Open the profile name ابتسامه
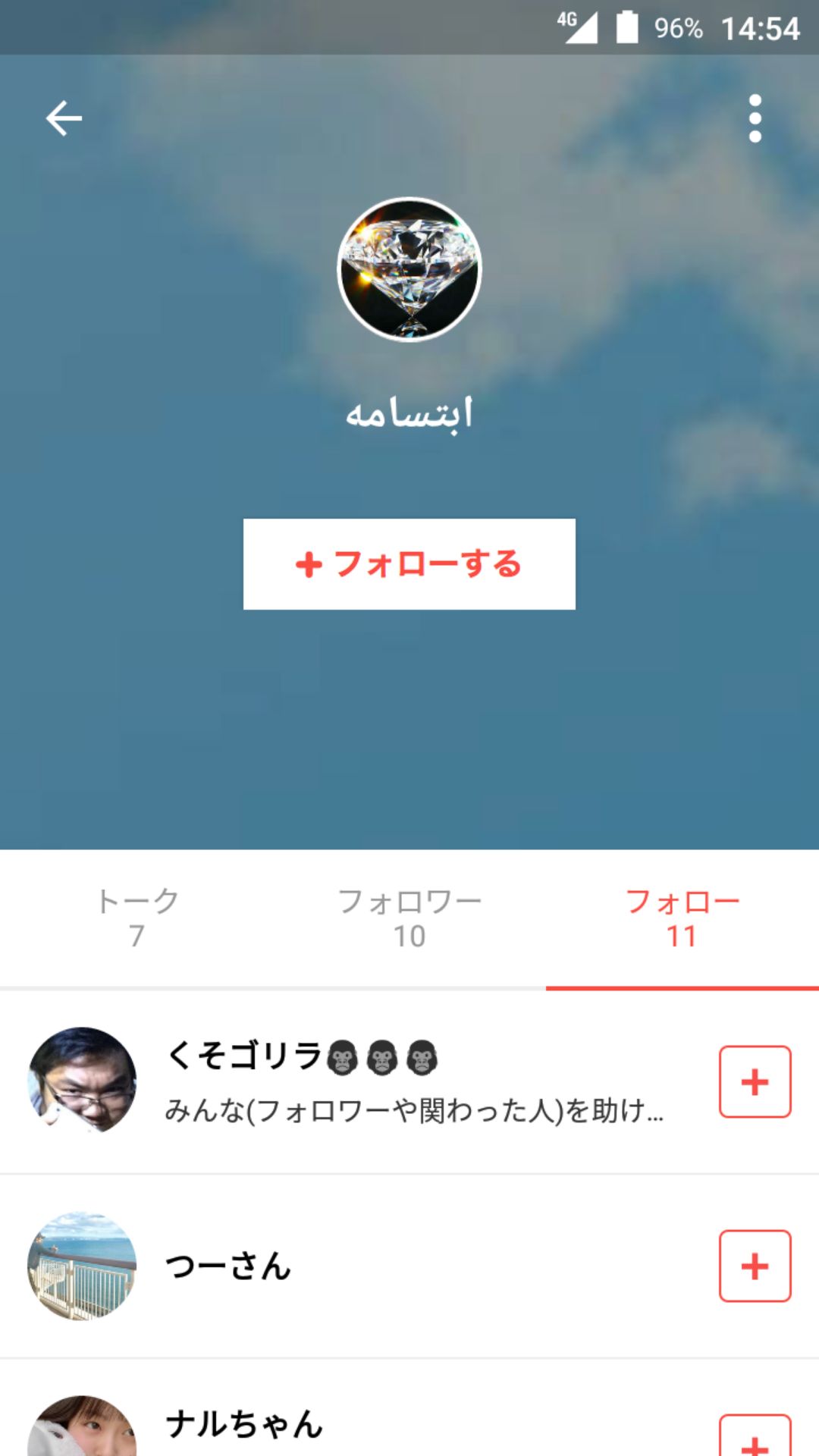This screenshot has height=1456, width=819. [x=409, y=413]
